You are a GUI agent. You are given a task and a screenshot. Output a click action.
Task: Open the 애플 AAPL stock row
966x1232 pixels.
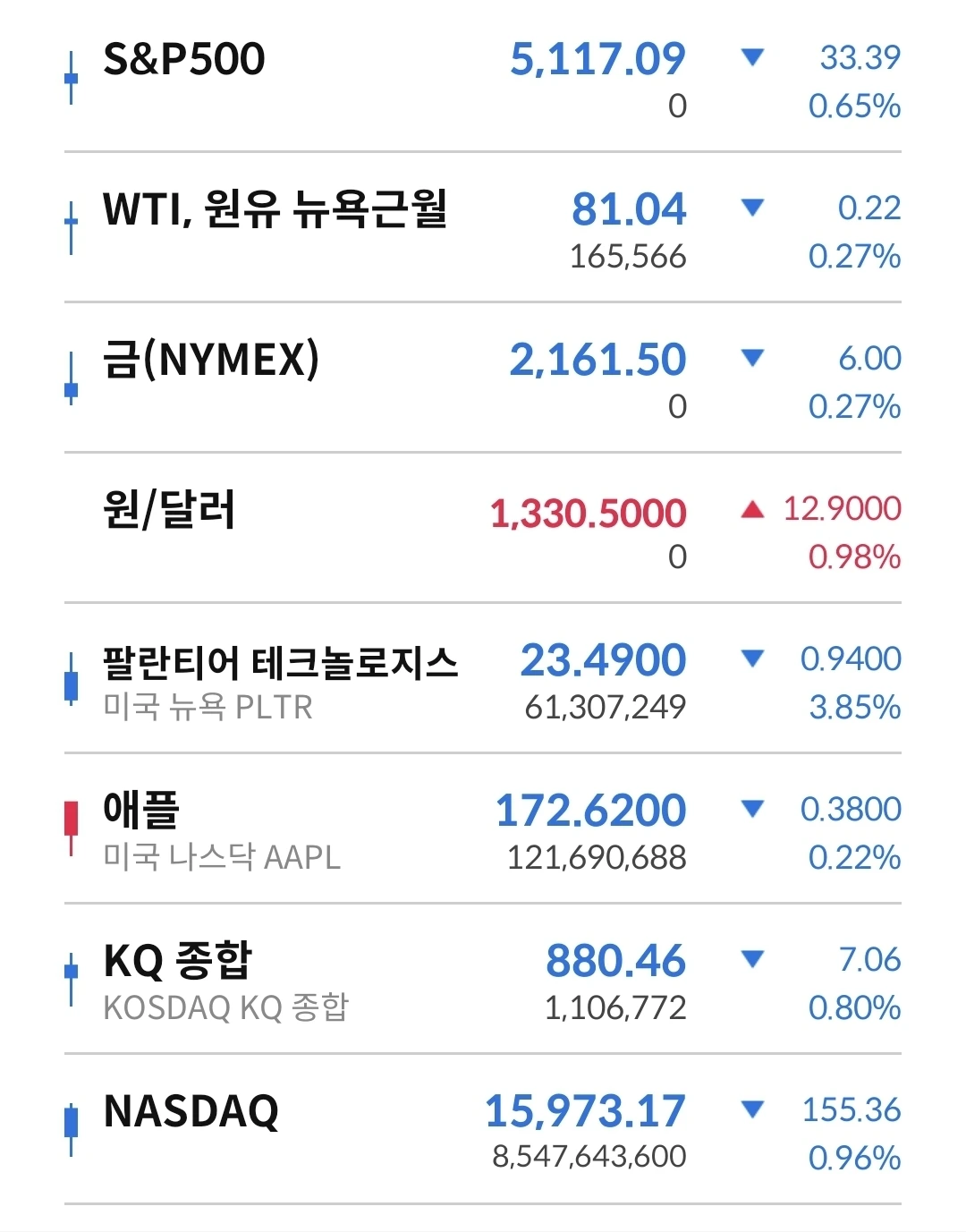[483, 829]
